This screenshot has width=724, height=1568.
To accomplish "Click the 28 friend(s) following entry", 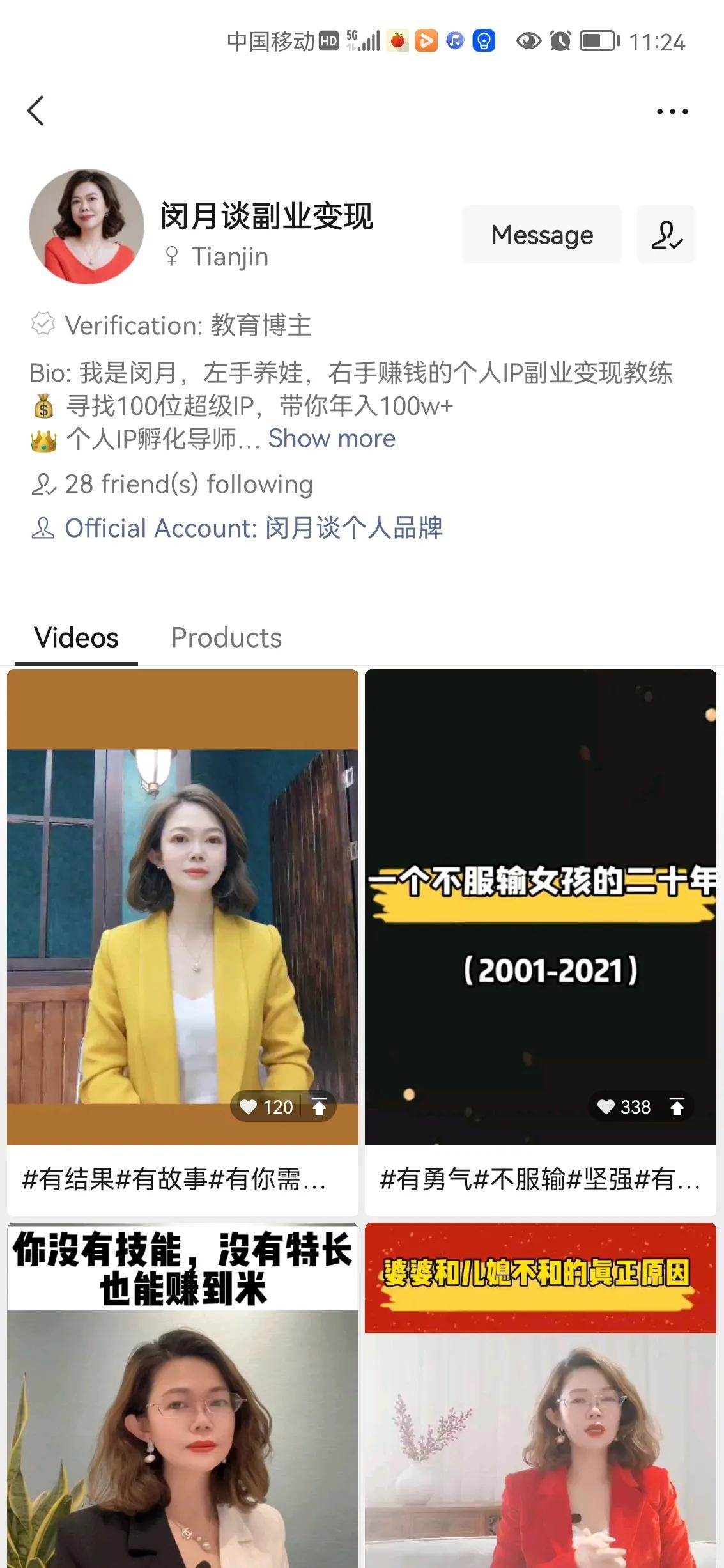I will coord(189,485).
